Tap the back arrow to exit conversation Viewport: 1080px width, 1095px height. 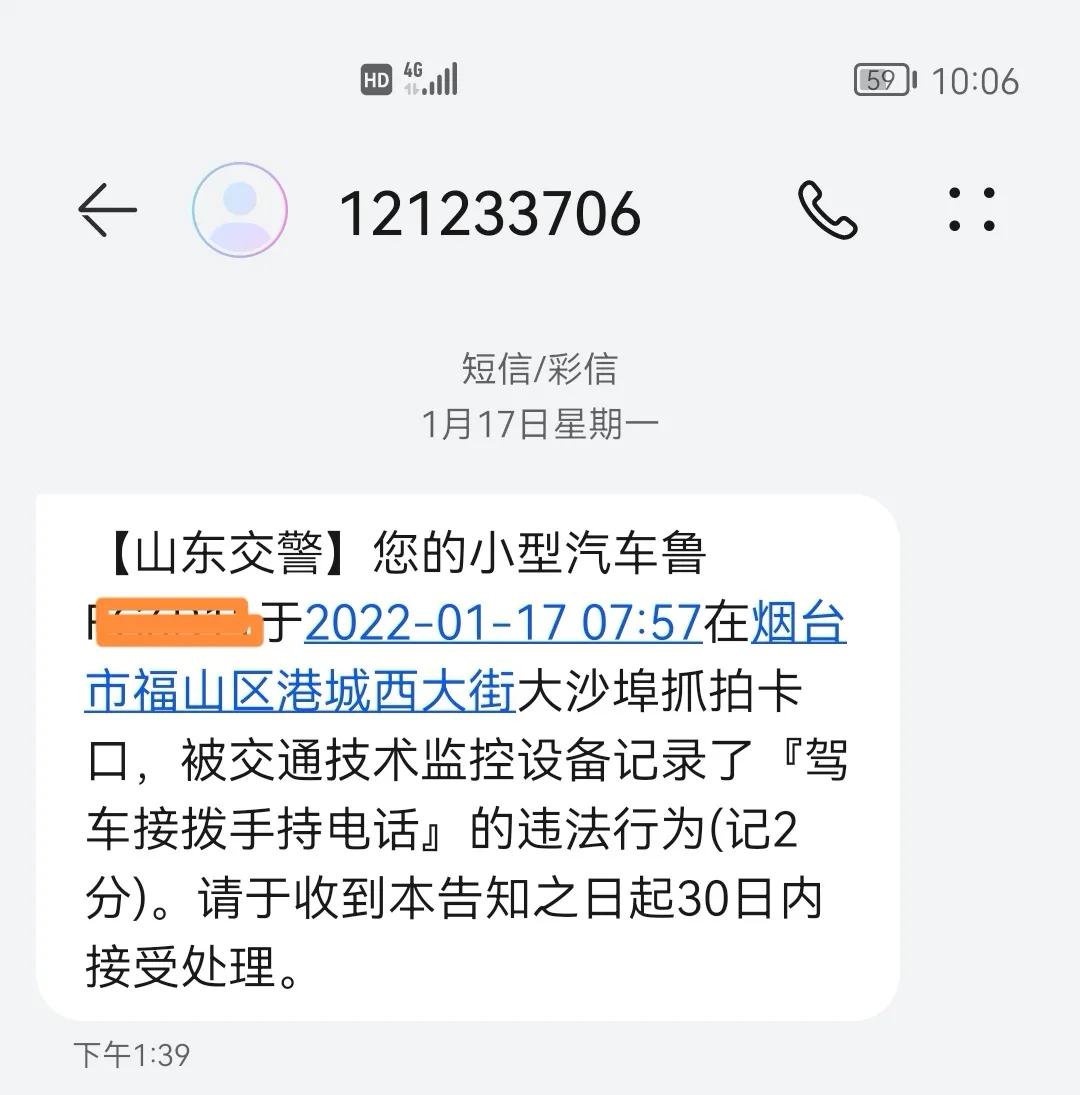tap(106, 210)
